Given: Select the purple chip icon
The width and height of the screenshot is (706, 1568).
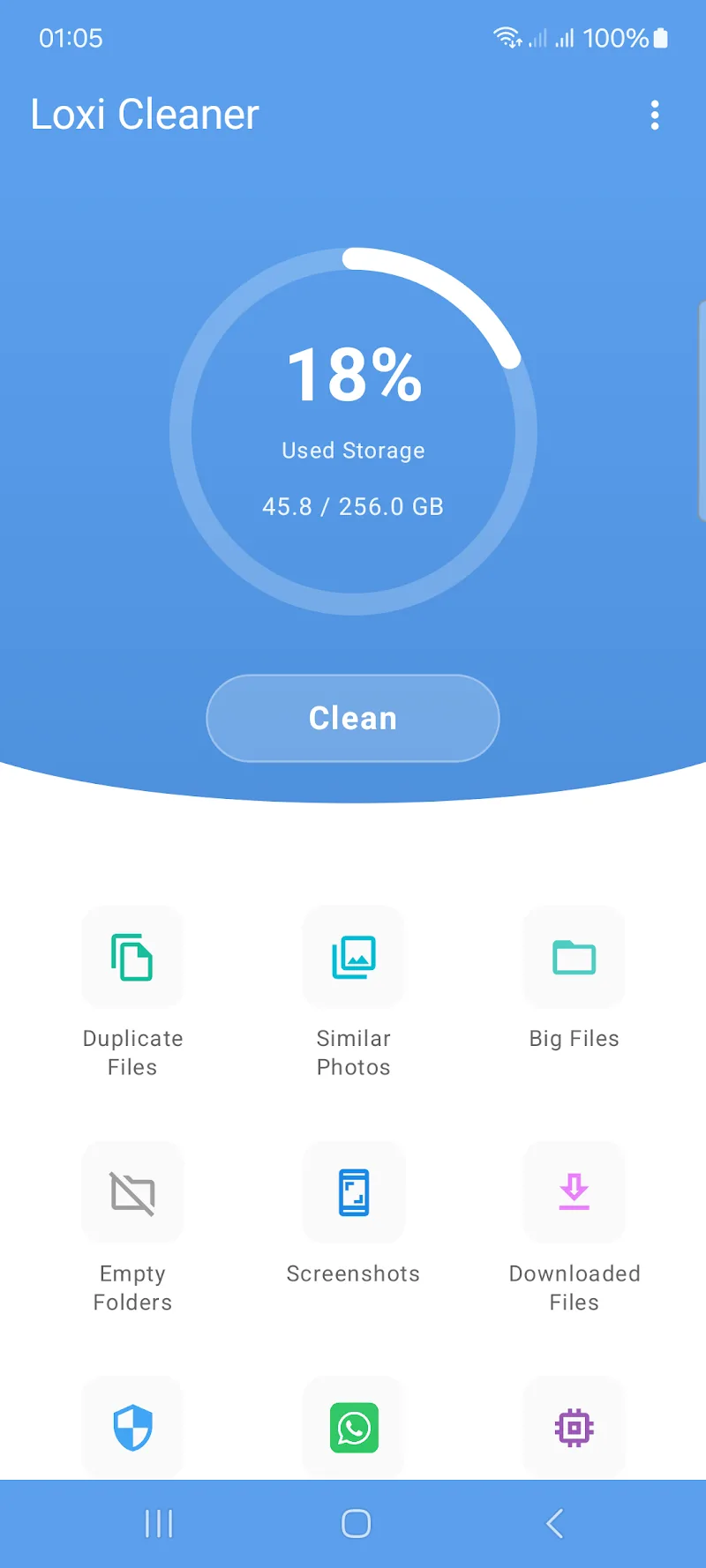Looking at the screenshot, I should click(x=574, y=1427).
